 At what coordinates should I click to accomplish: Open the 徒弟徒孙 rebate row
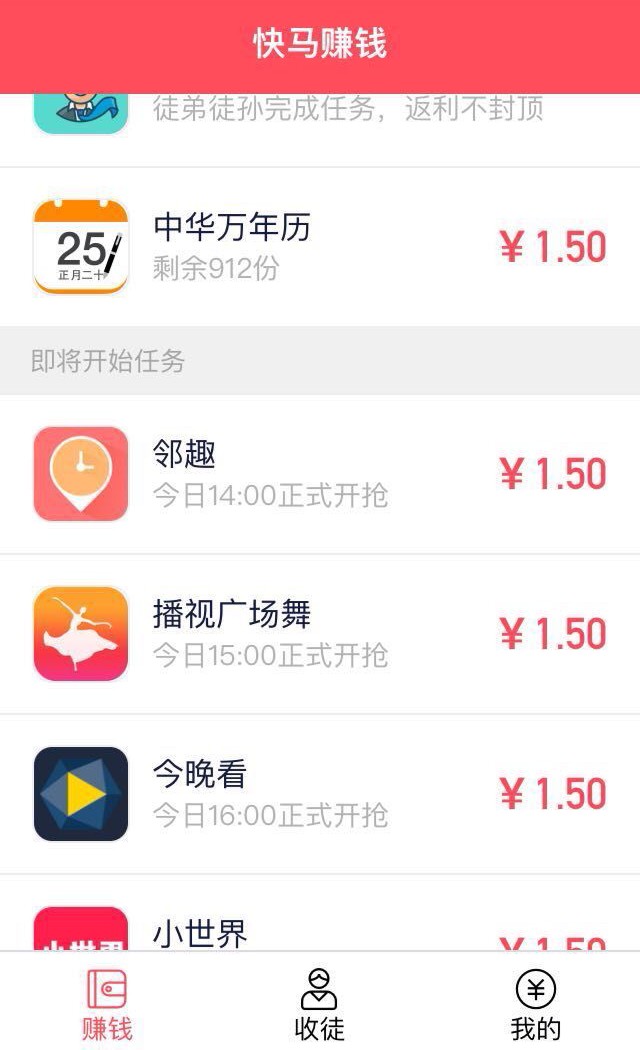tap(320, 130)
